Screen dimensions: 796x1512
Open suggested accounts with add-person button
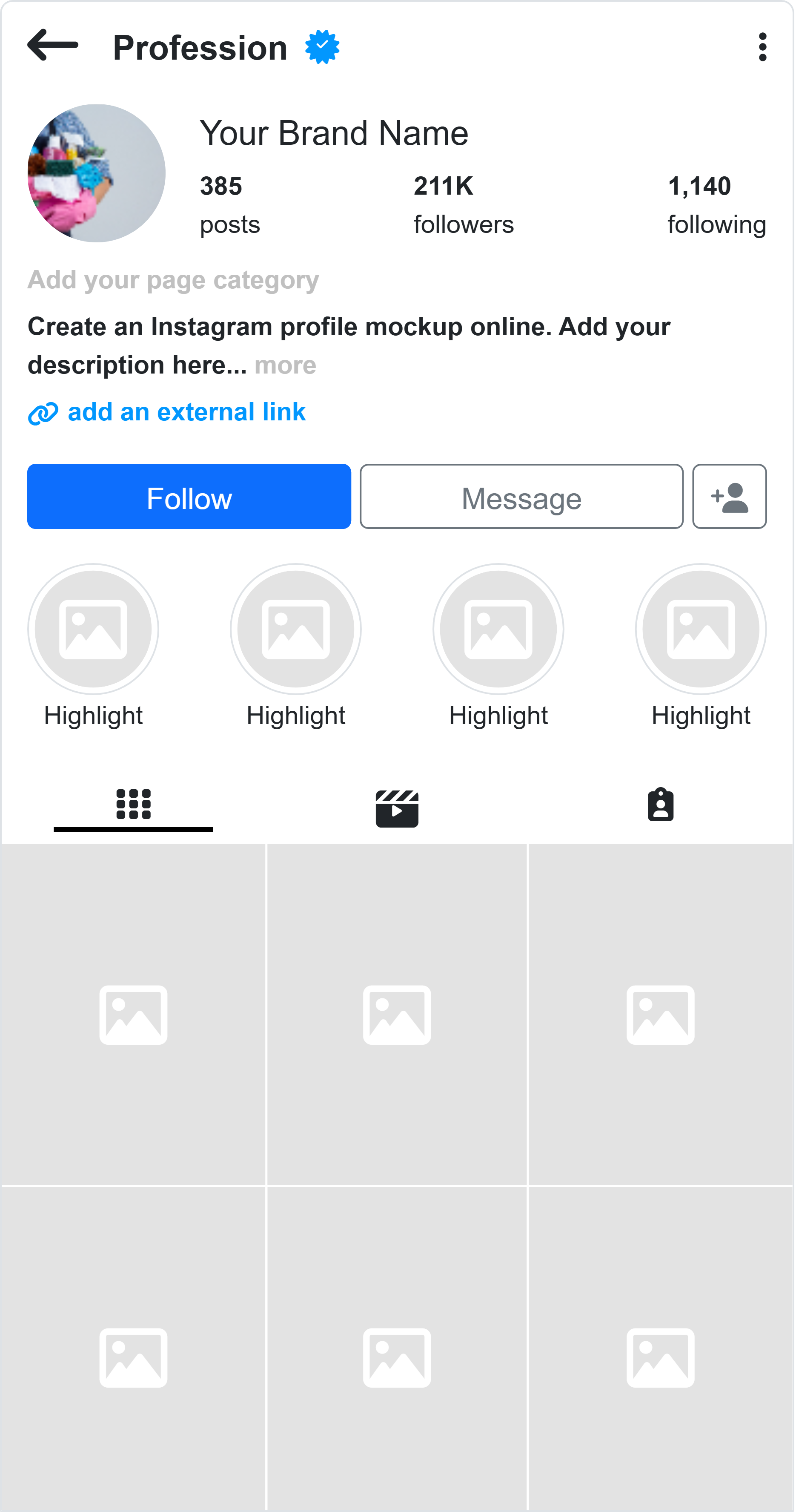tap(729, 497)
